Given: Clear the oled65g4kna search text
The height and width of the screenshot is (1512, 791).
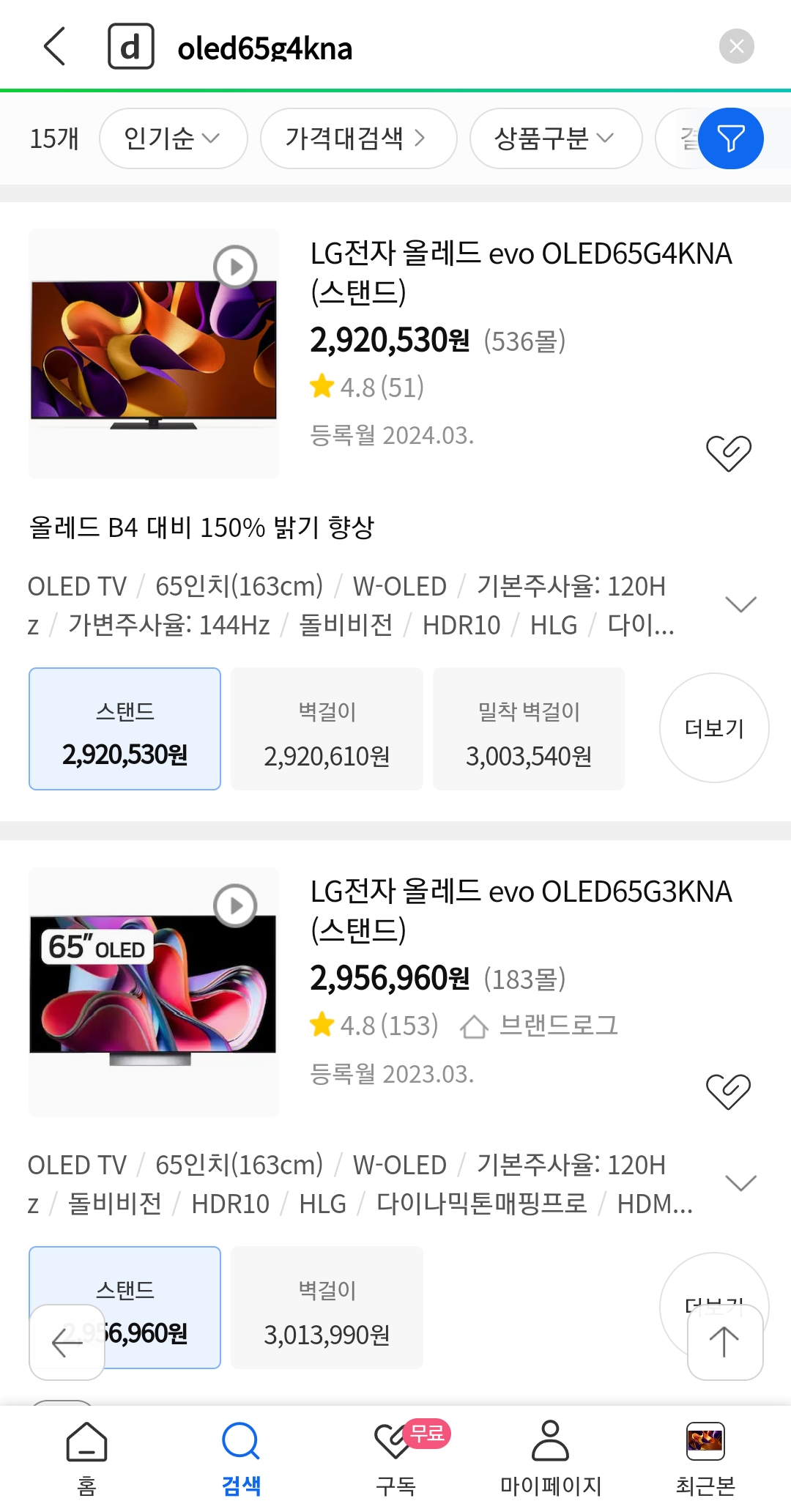Looking at the screenshot, I should coord(736,47).
